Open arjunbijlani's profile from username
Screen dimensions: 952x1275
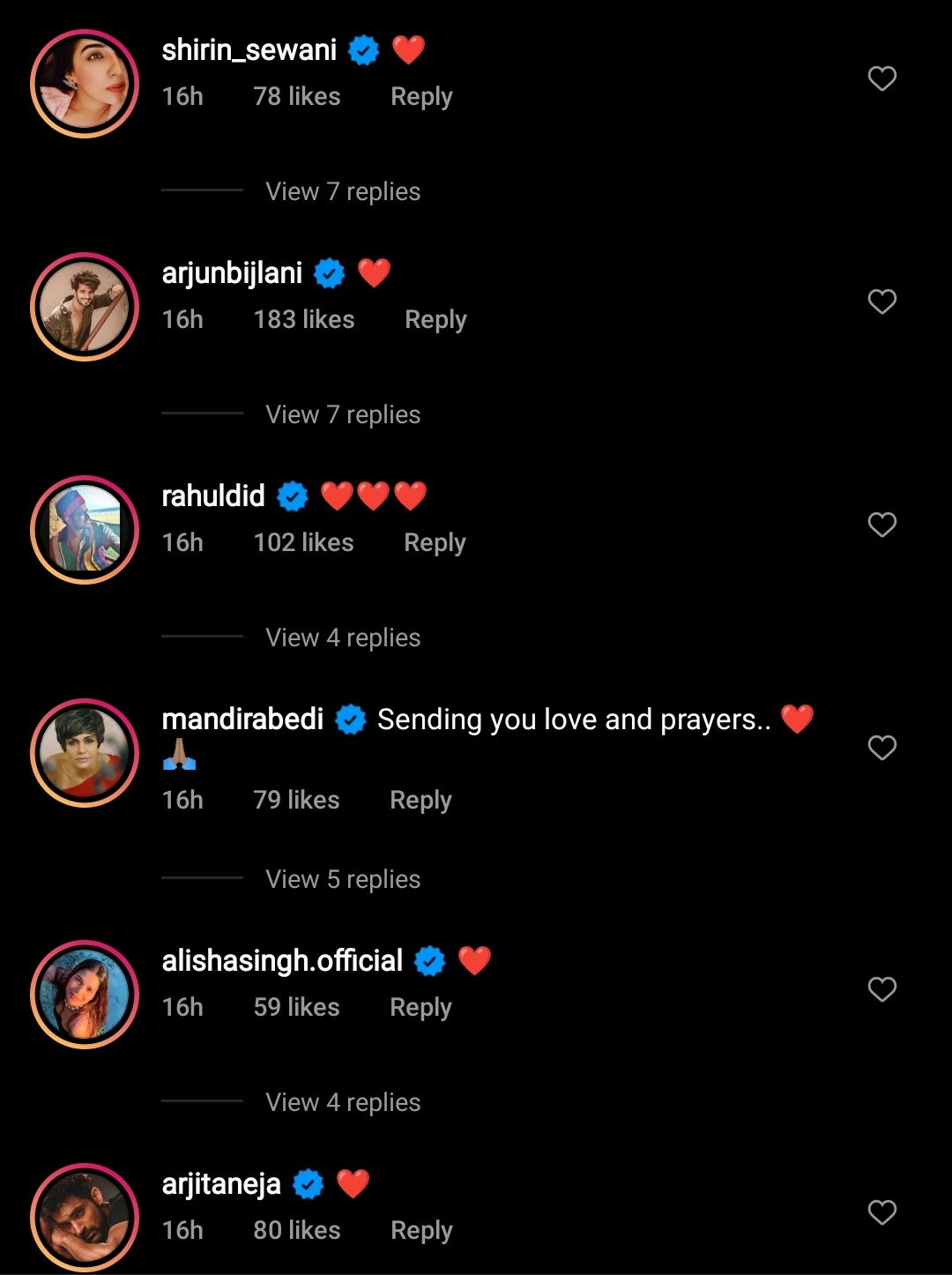pos(232,273)
